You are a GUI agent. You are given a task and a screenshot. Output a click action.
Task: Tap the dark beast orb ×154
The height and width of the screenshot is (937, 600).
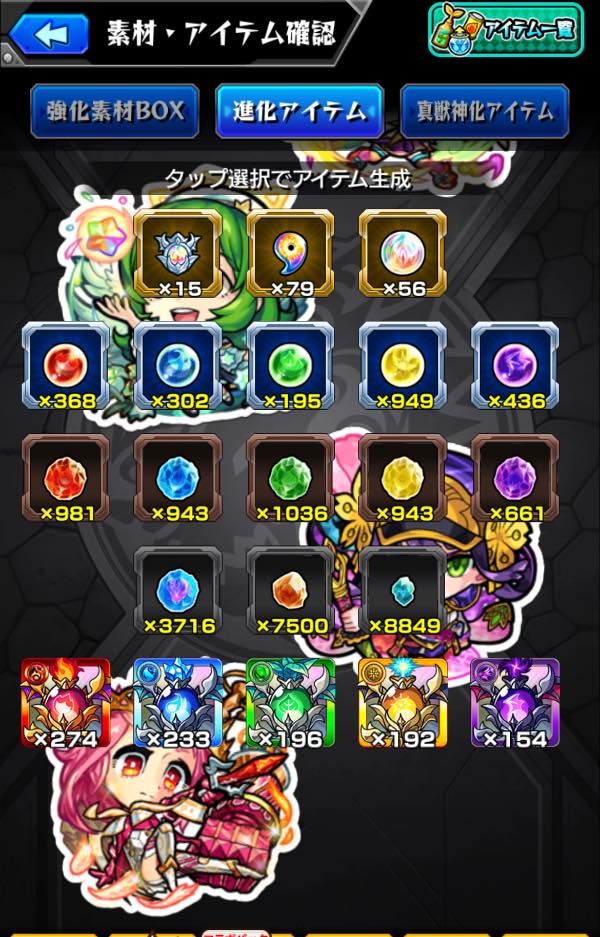coord(515,703)
